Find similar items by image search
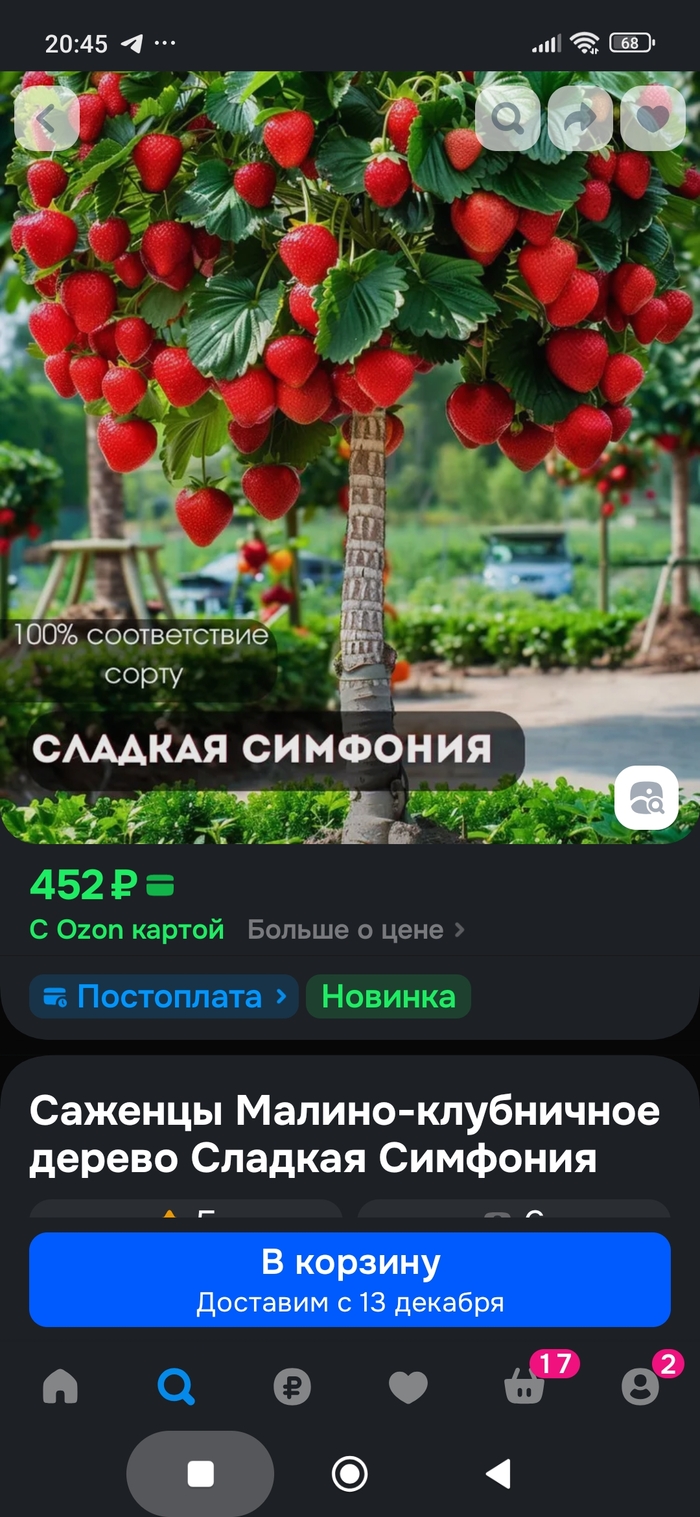This screenshot has height=1517, width=700. (x=646, y=798)
